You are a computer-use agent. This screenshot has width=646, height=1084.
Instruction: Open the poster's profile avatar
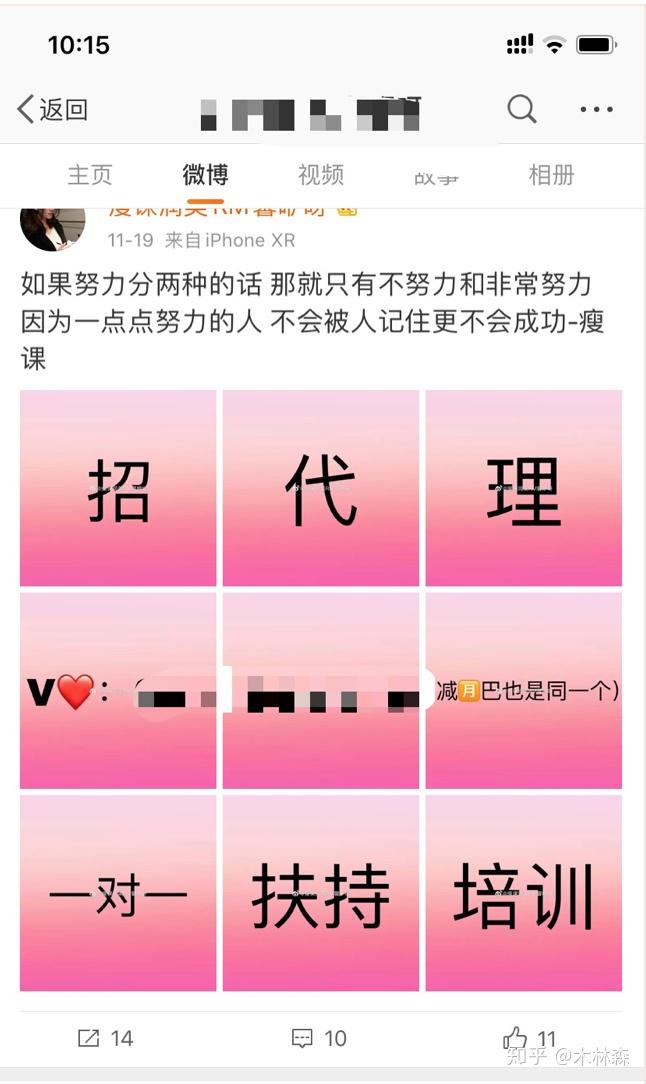[x=52, y=228]
